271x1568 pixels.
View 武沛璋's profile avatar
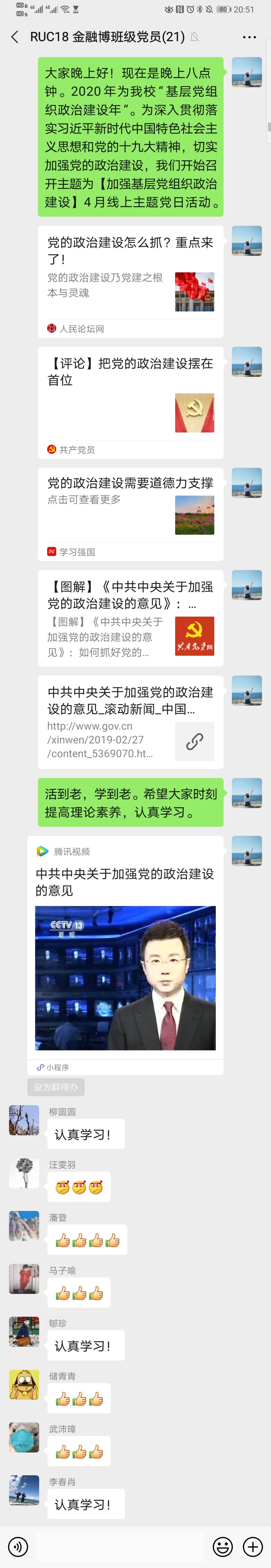pyautogui.click(x=24, y=1437)
